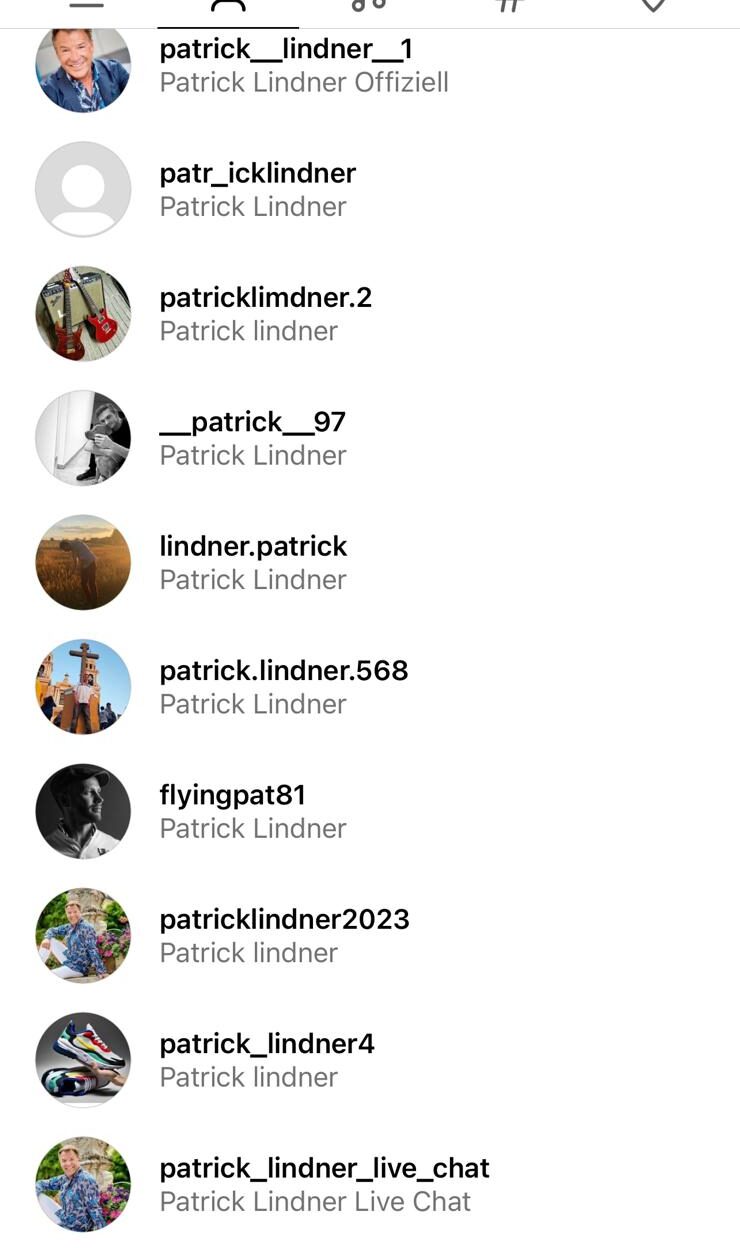Image resolution: width=740 pixels, height=1248 pixels.
Task: Open the patr_icklindner account
Action: point(257,189)
